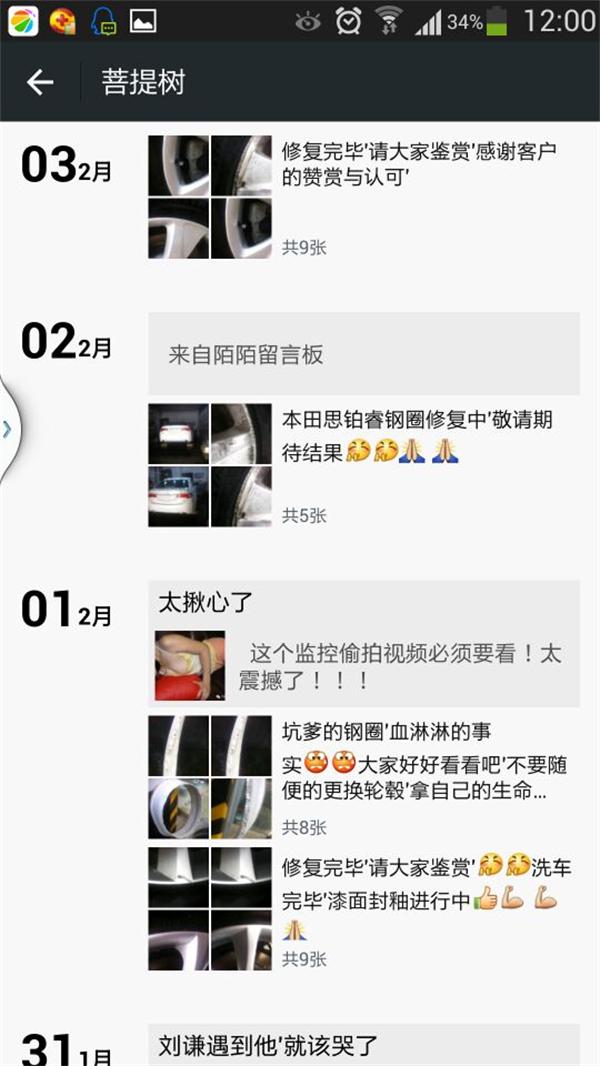Open the post 洗车完毕'漆面封釉进行中

pos(364,908)
